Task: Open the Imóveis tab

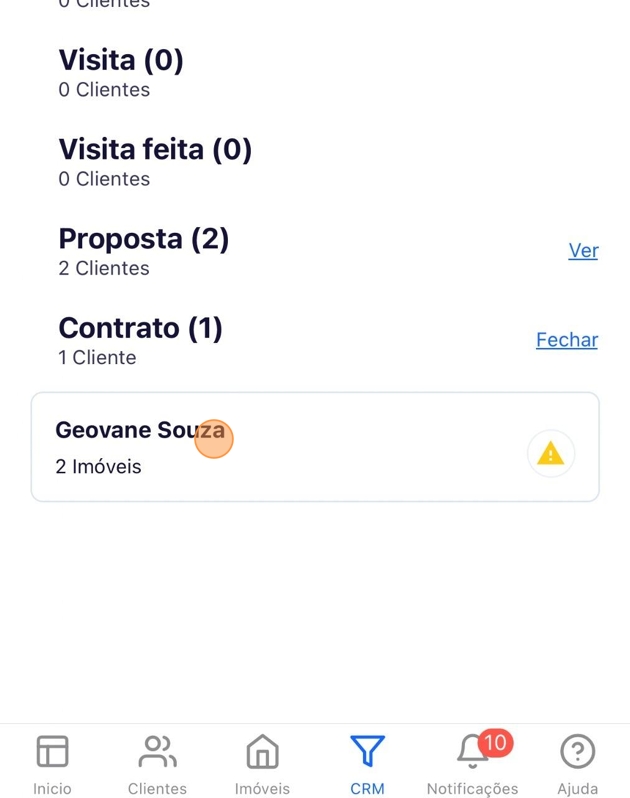Action: [262, 765]
